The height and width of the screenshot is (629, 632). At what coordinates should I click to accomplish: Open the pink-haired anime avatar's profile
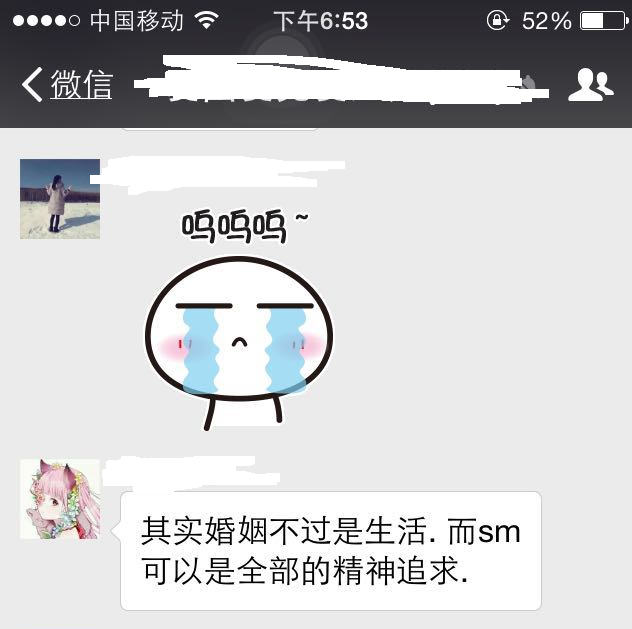[60, 499]
